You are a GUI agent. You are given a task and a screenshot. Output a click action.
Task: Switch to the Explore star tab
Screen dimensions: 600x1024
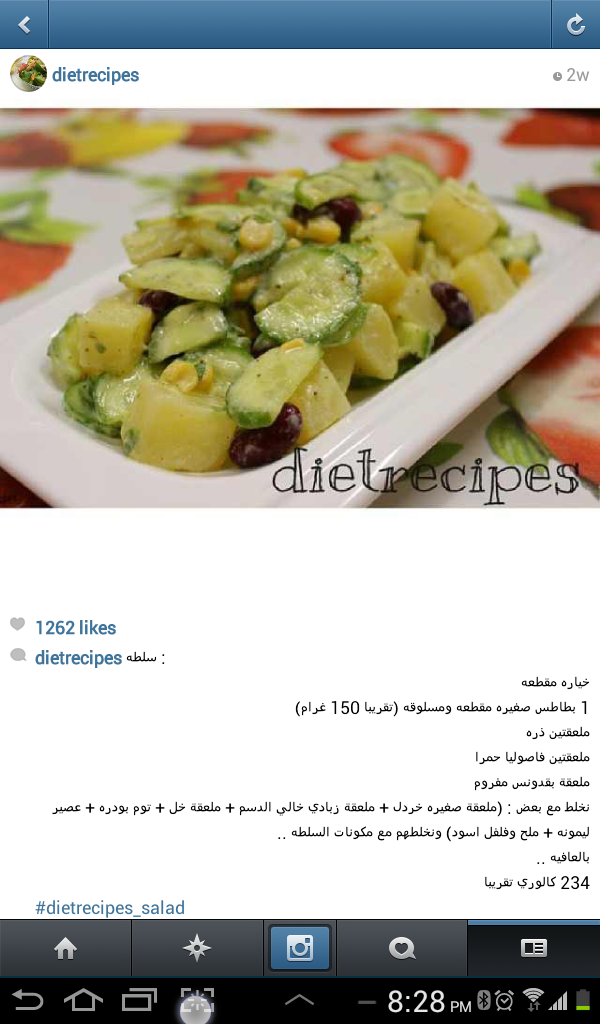(198, 949)
